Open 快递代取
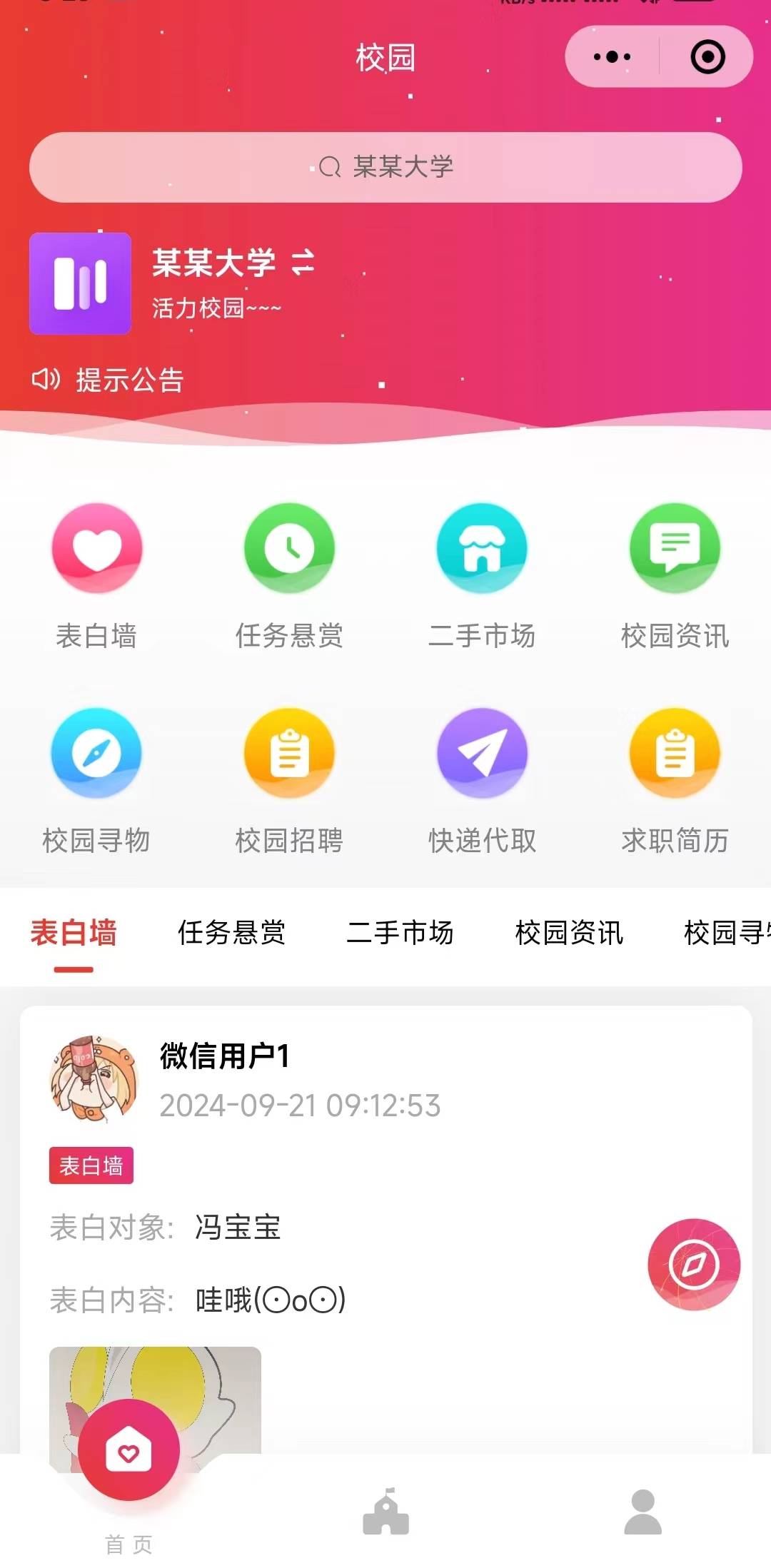The image size is (771, 1568). (x=482, y=753)
